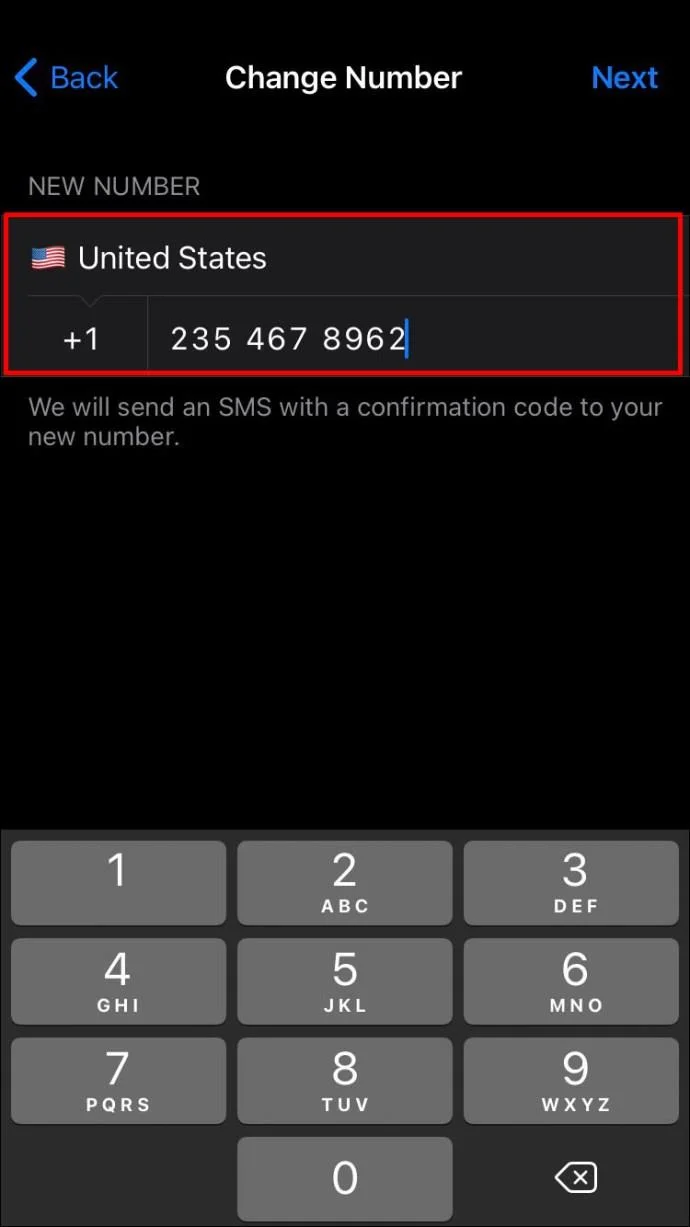Tap the 5 JKL key

pos(345,981)
